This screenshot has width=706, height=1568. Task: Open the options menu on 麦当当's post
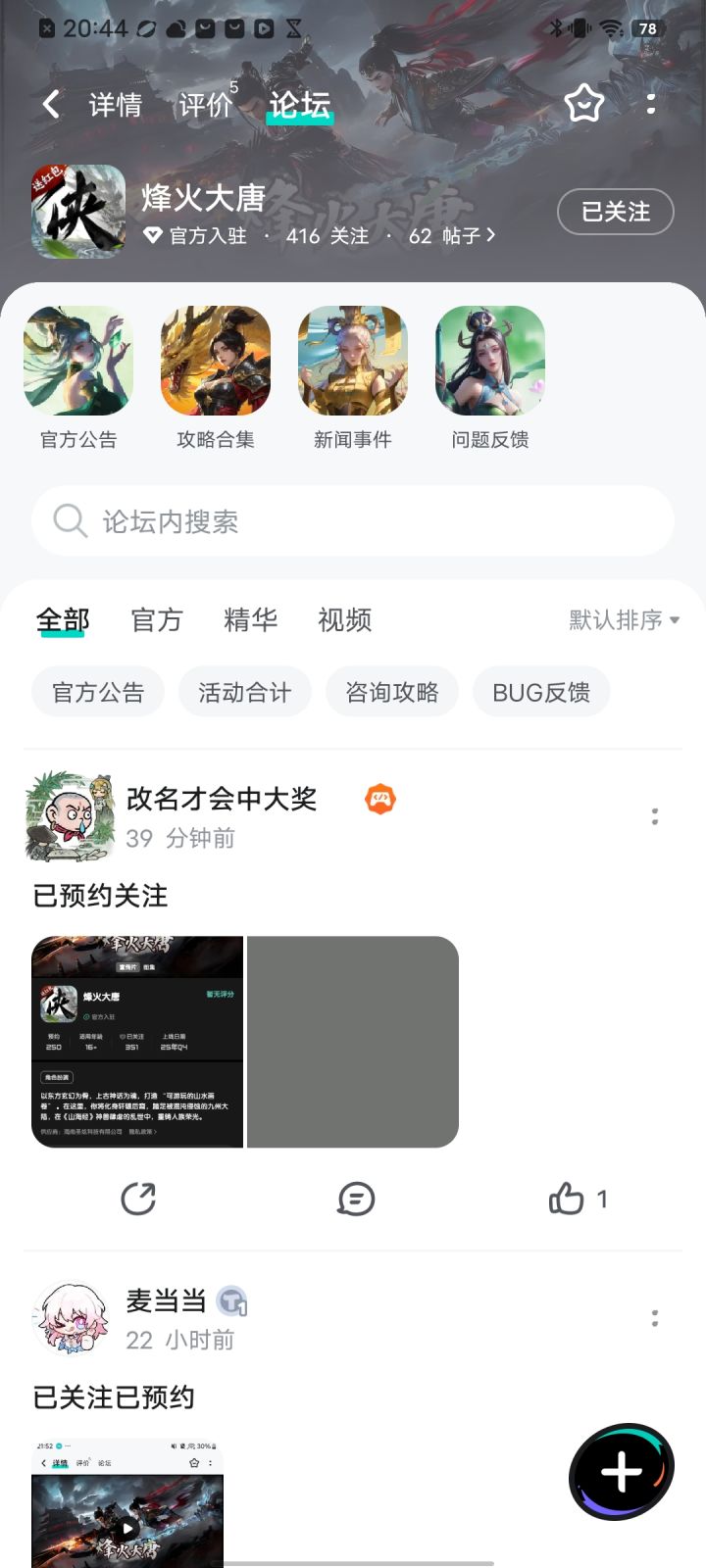click(x=655, y=1318)
